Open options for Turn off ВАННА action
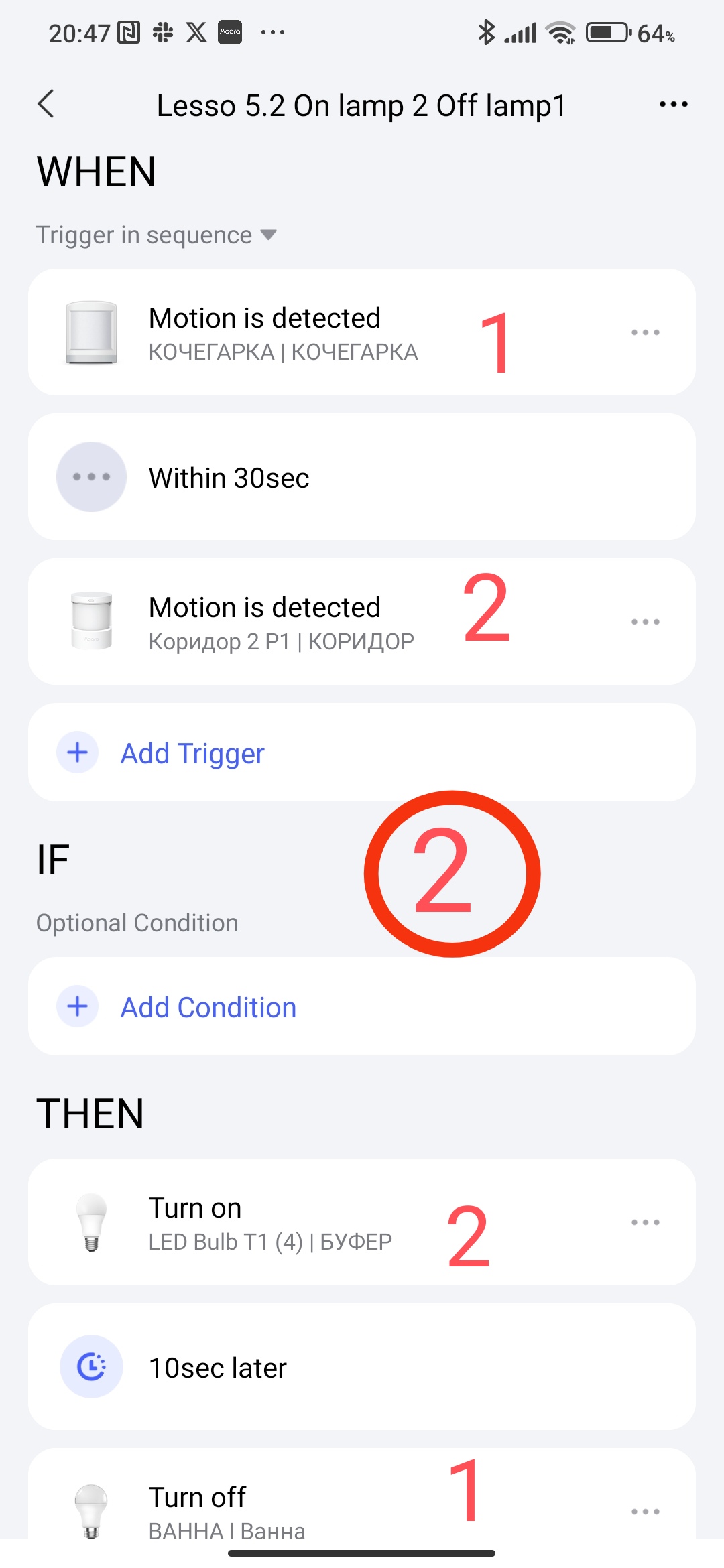This screenshot has height=1568, width=724. coord(645,1512)
